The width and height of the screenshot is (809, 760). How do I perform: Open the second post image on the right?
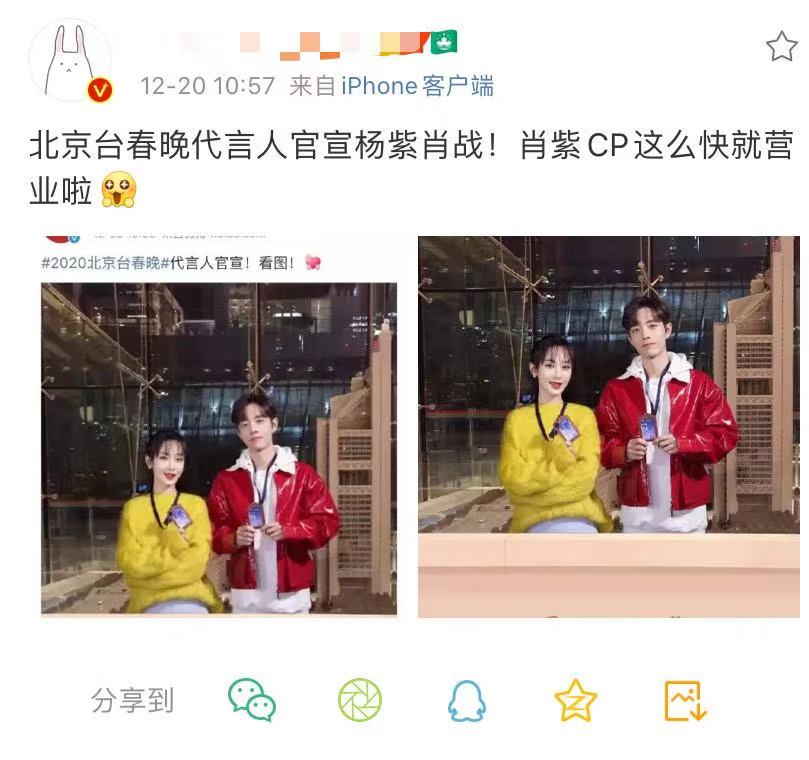coord(609,427)
